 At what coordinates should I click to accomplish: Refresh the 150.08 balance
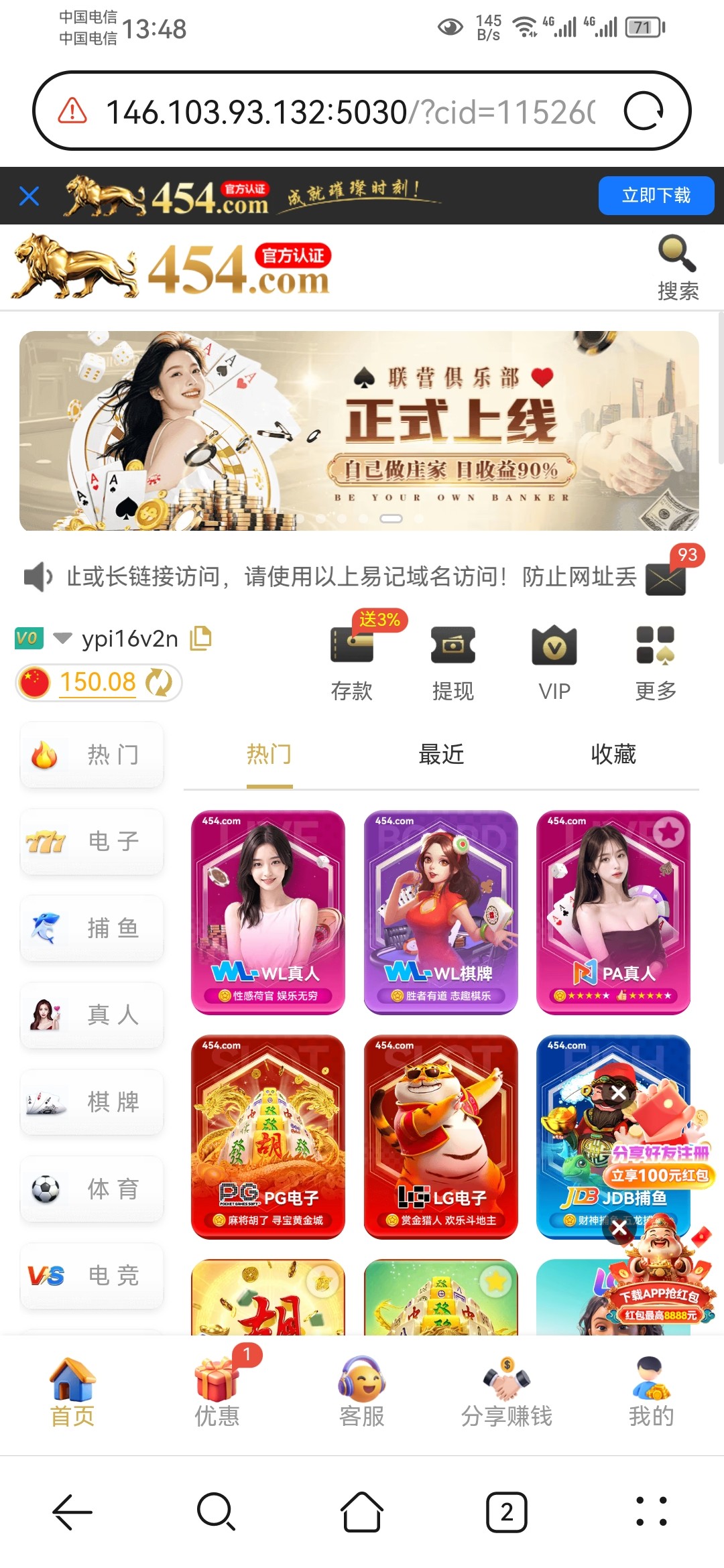point(159,683)
